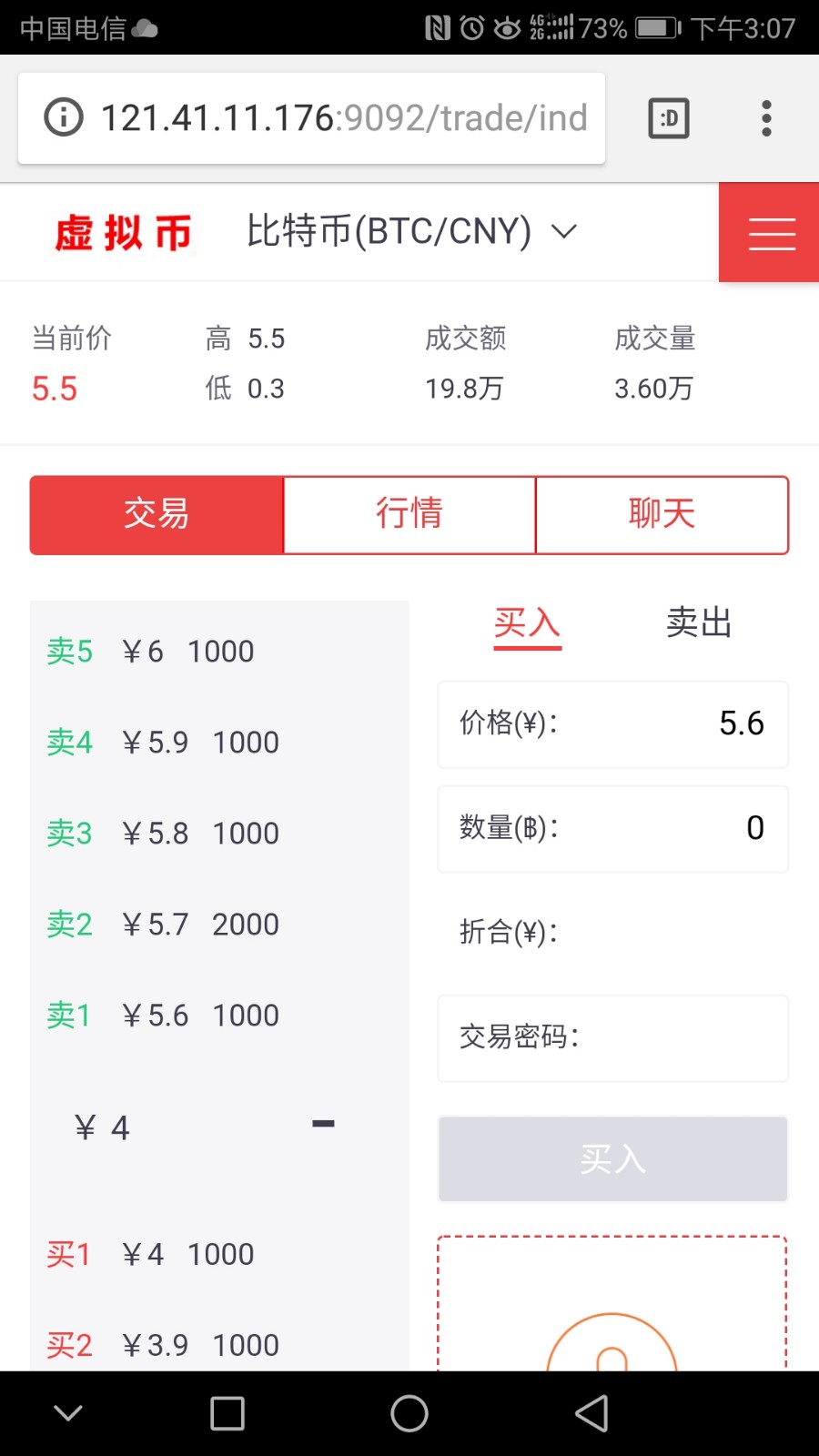Select the 买入 tab above the form
Screen dimensions: 819x1456
tap(527, 623)
